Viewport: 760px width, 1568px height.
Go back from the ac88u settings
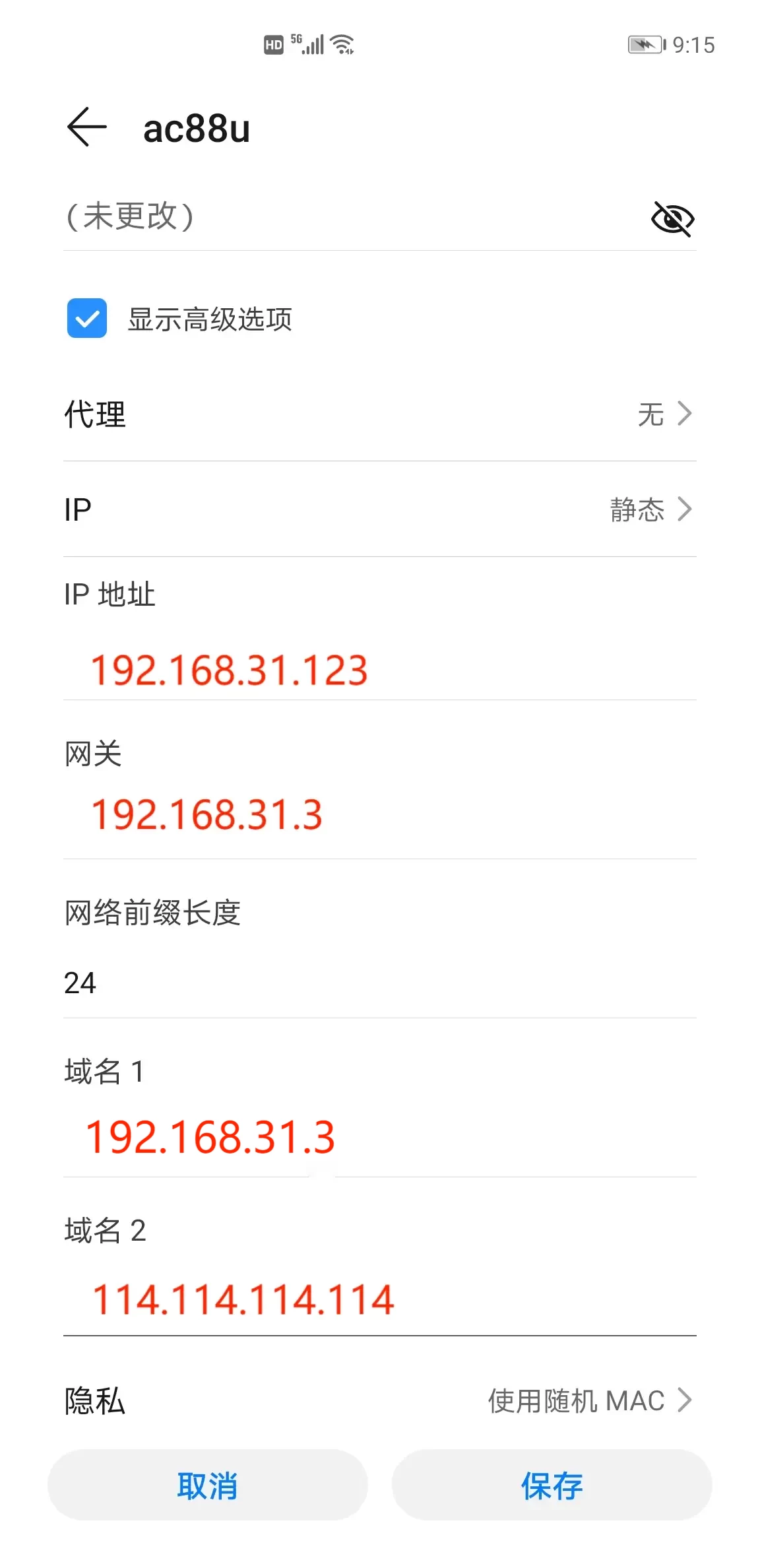point(87,127)
